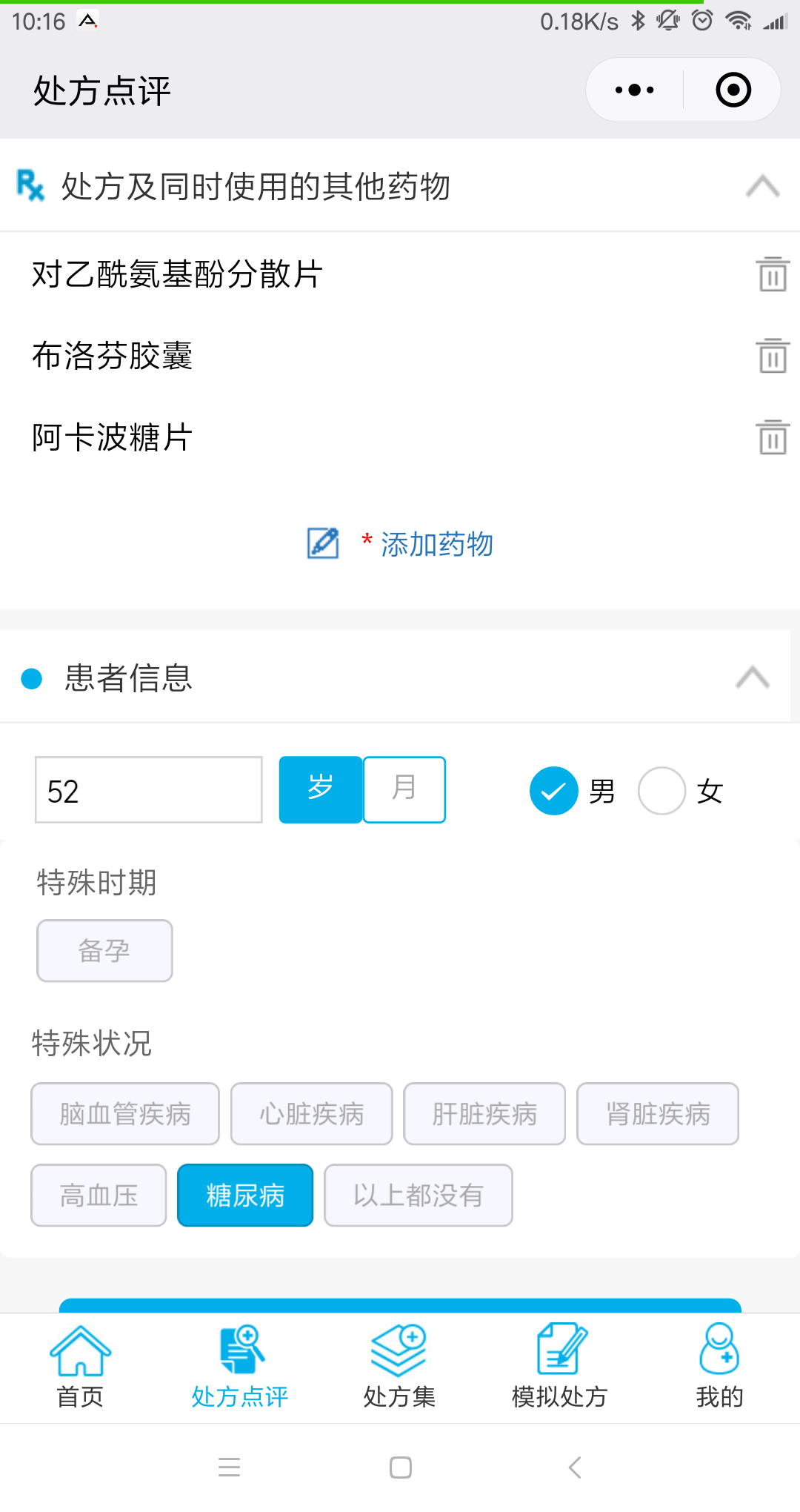The width and height of the screenshot is (800, 1512).
Task: Collapse the 患者信息 section
Action: point(753,677)
